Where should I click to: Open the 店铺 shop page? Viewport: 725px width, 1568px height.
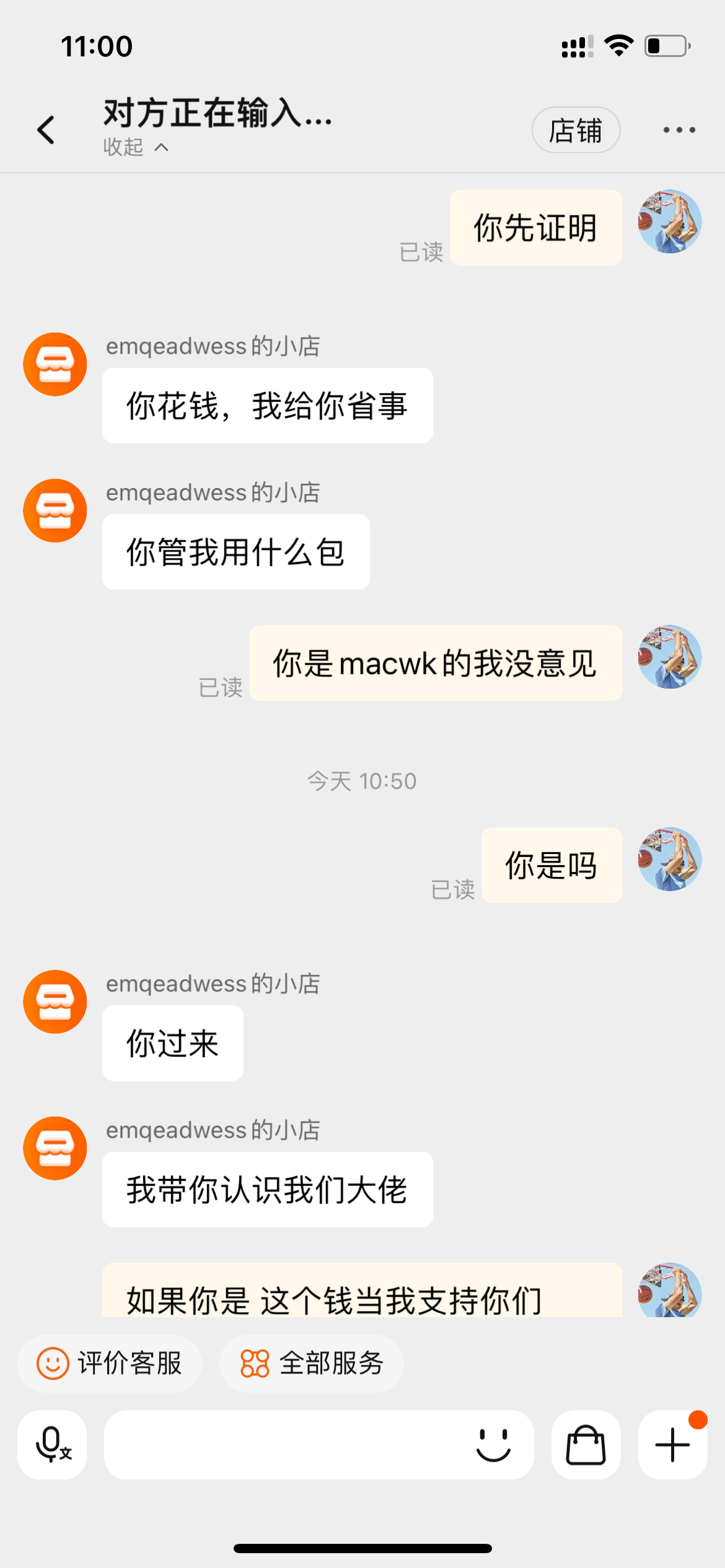point(576,130)
